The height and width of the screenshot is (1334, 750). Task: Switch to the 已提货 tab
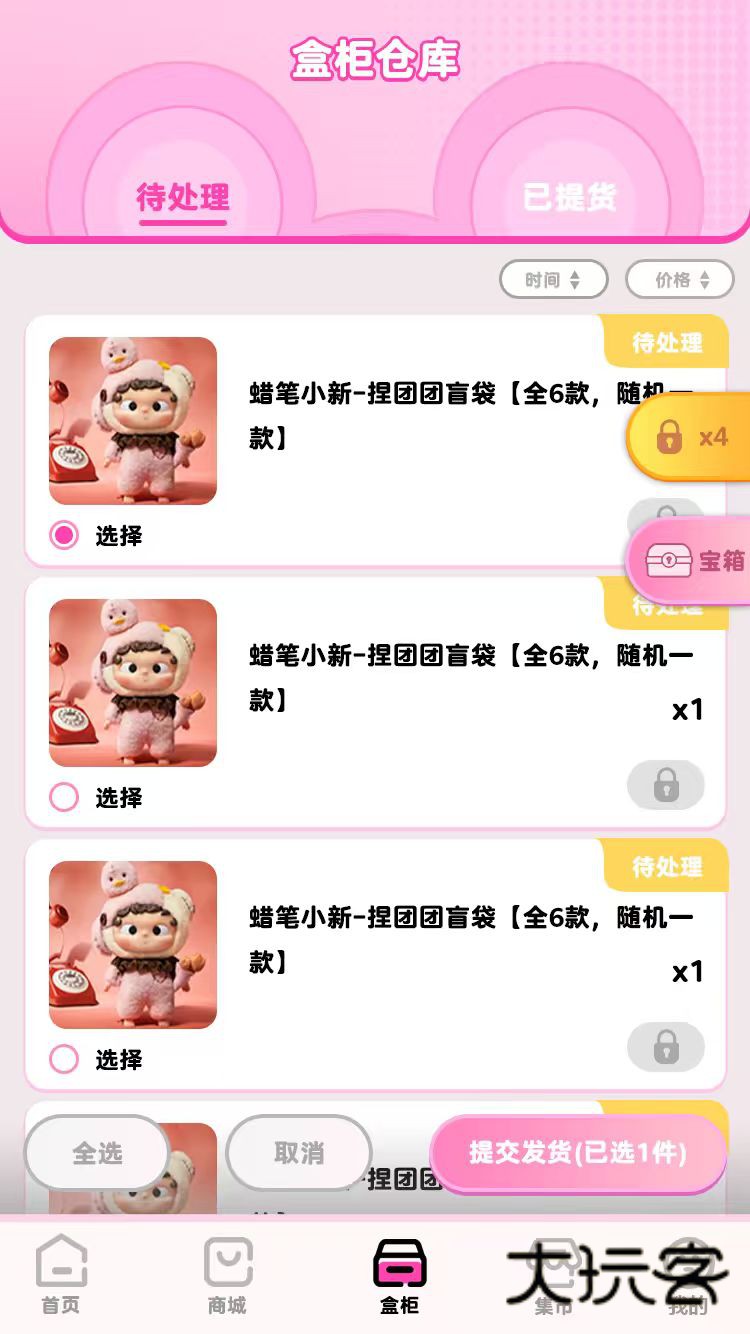tap(568, 198)
